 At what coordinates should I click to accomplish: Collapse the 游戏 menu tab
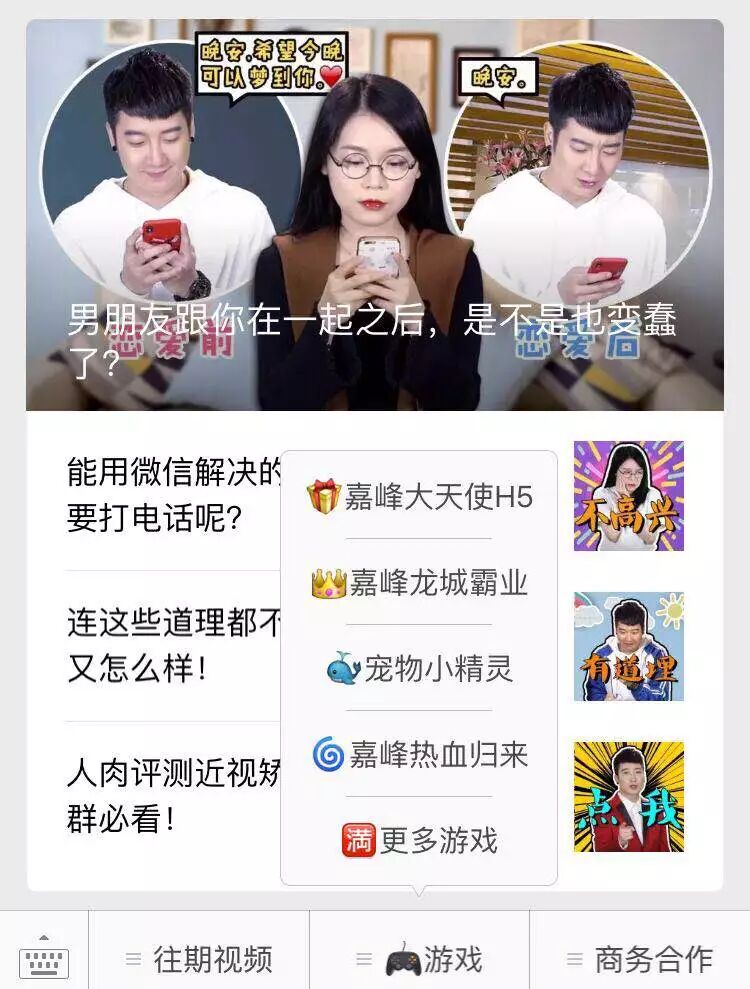(419, 959)
